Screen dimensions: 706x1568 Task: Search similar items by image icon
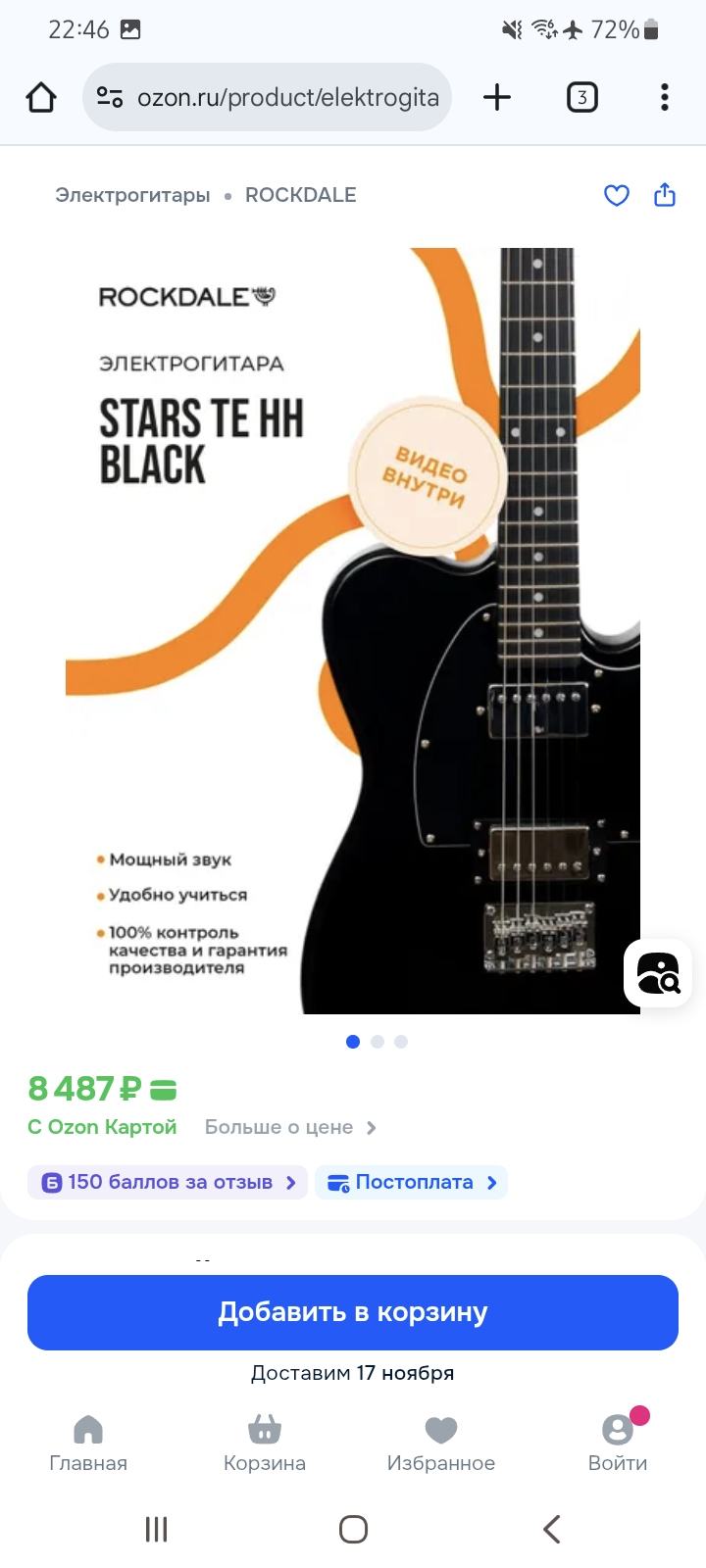tap(658, 973)
